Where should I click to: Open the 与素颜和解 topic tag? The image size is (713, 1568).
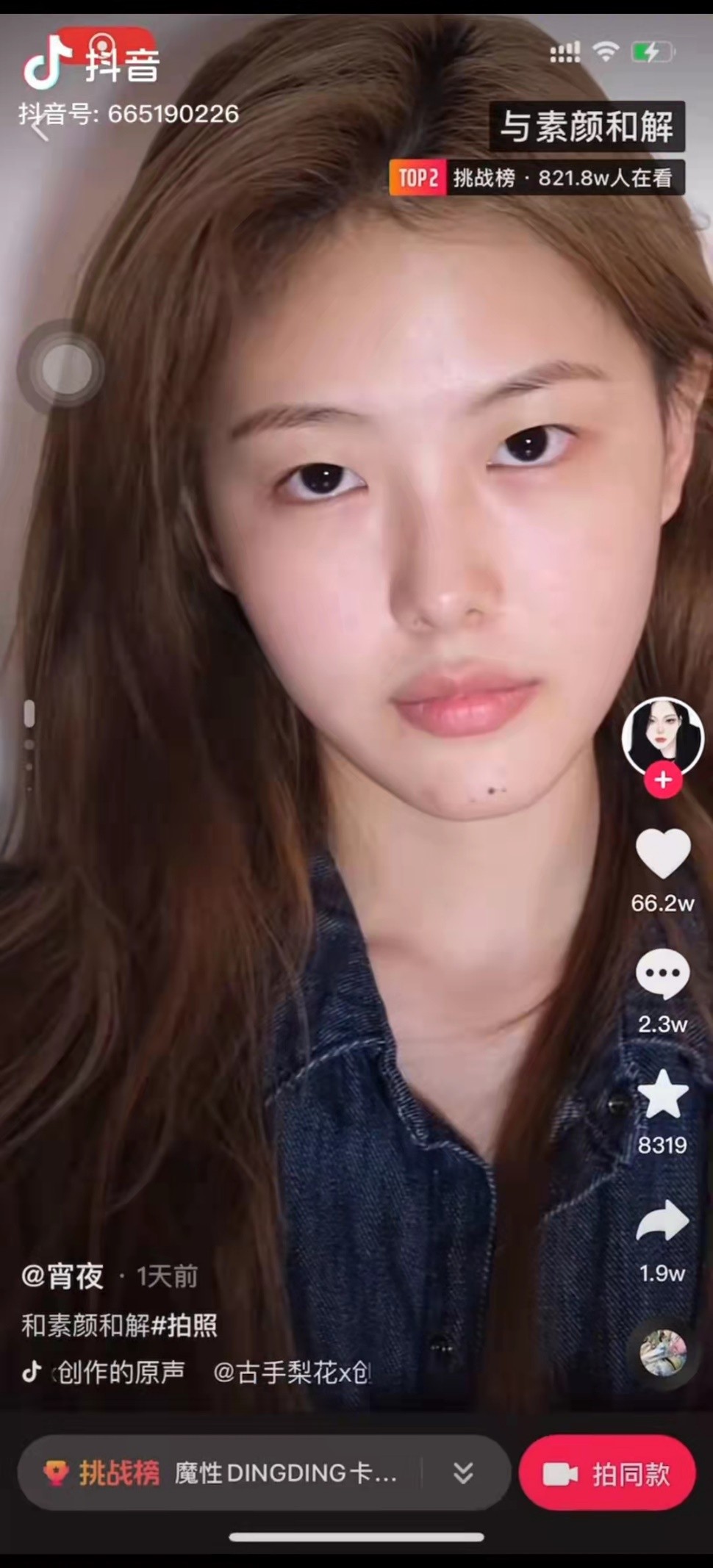587,126
